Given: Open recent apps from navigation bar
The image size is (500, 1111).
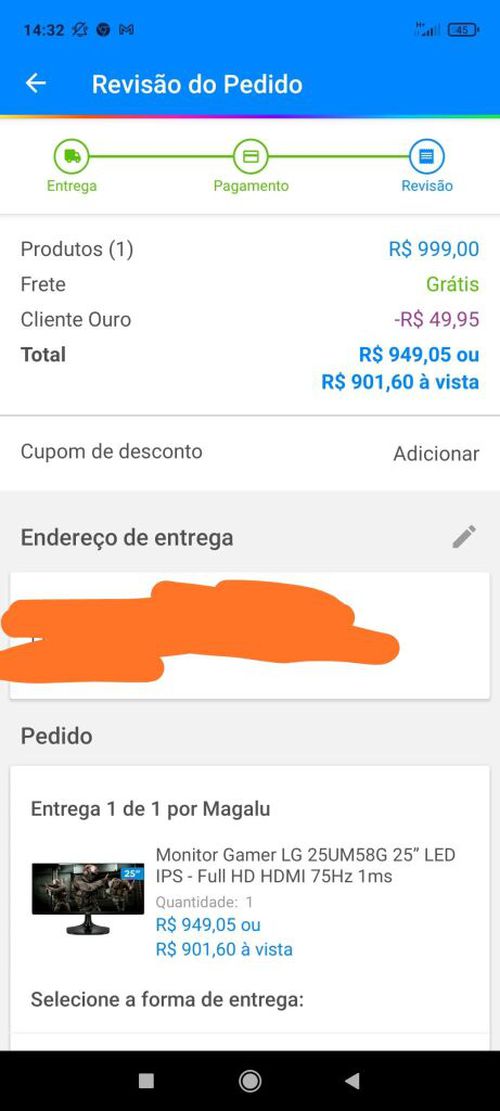Looking at the screenshot, I should (146, 1081).
